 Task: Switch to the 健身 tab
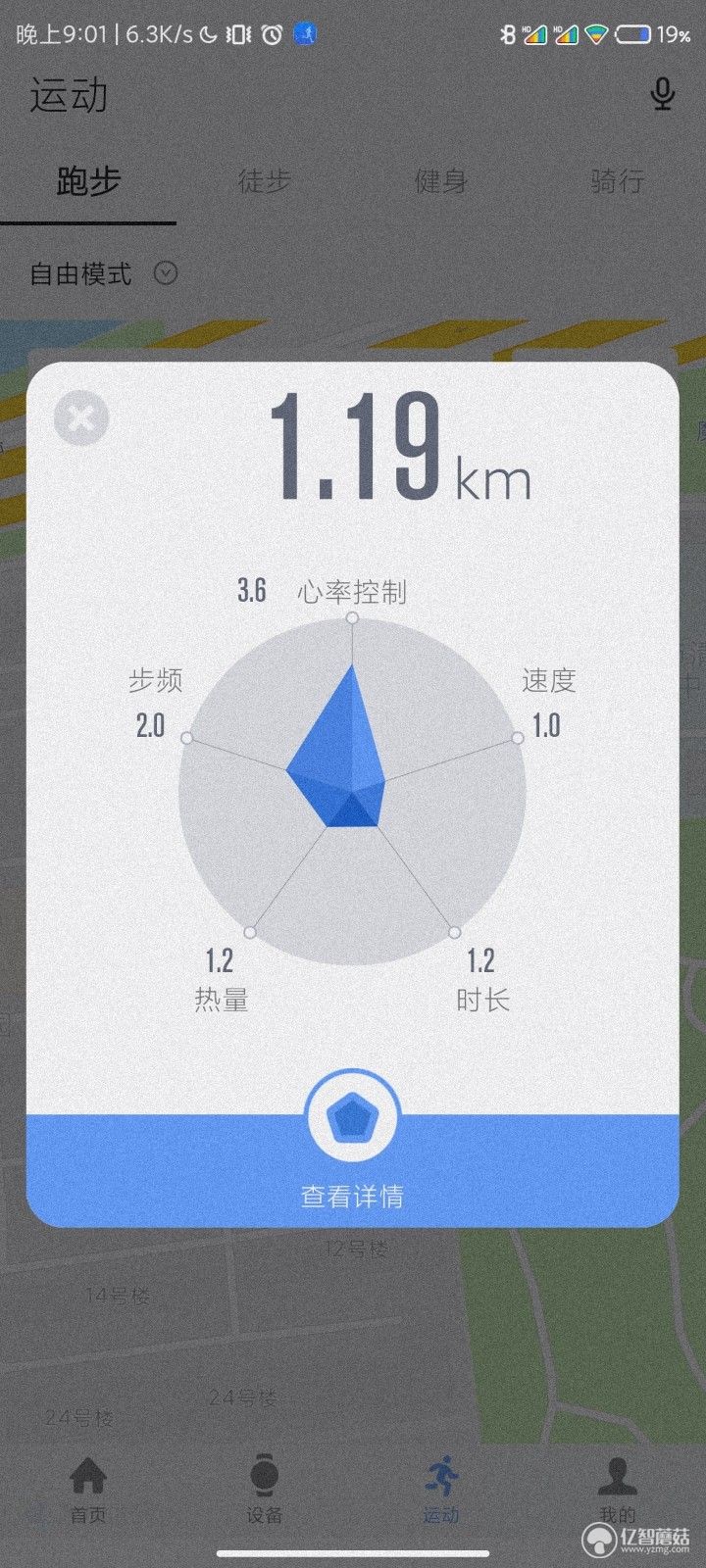(440, 181)
